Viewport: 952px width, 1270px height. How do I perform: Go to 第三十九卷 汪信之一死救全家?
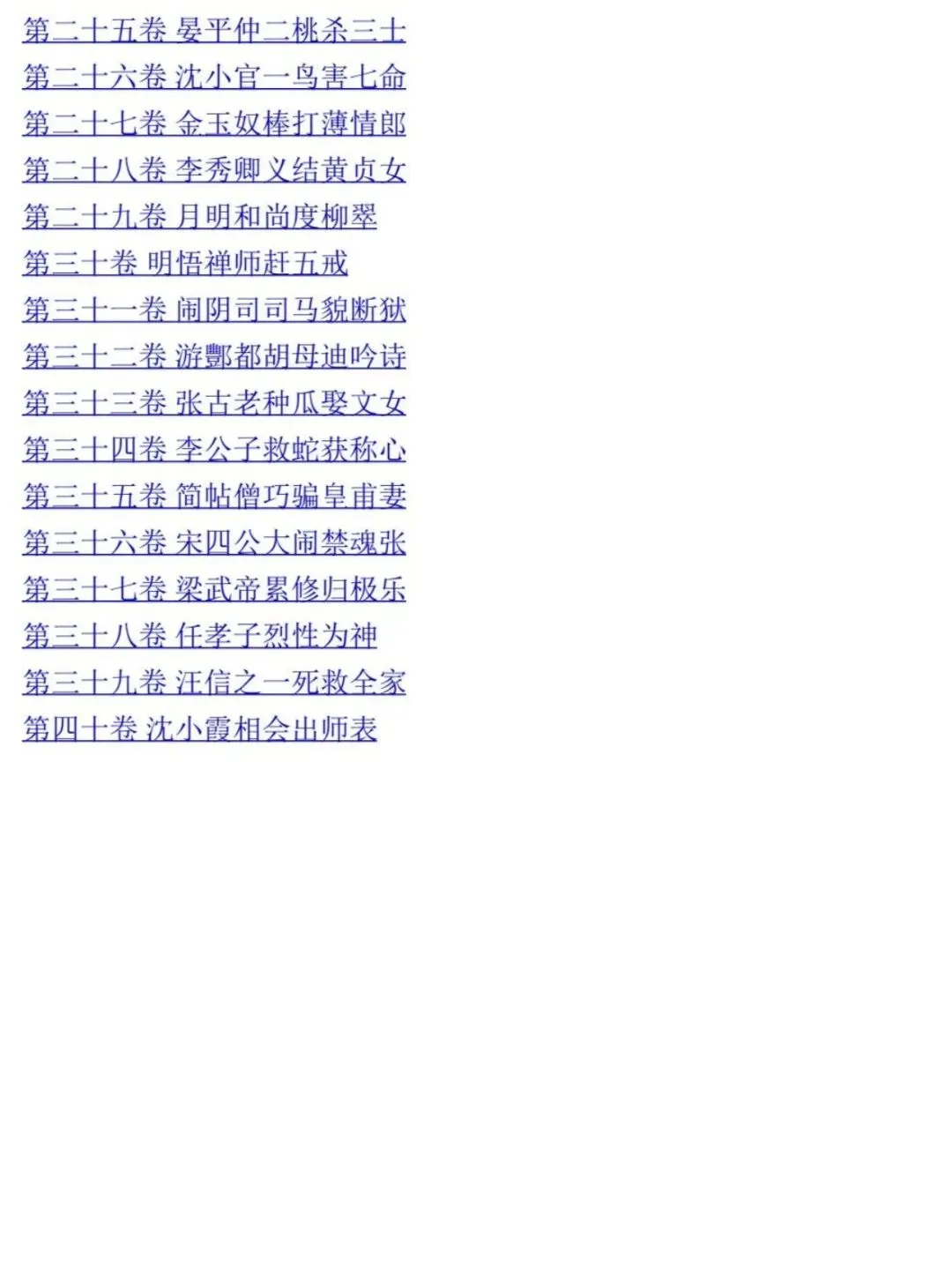tap(214, 683)
